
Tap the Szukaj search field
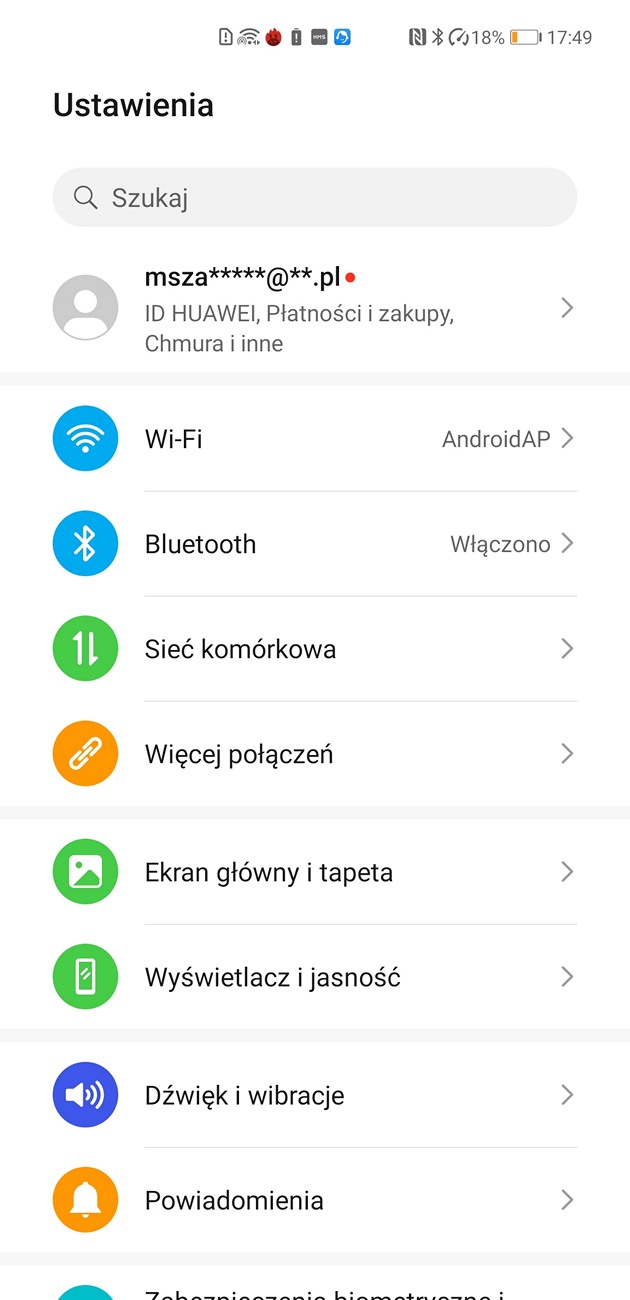pos(314,198)
